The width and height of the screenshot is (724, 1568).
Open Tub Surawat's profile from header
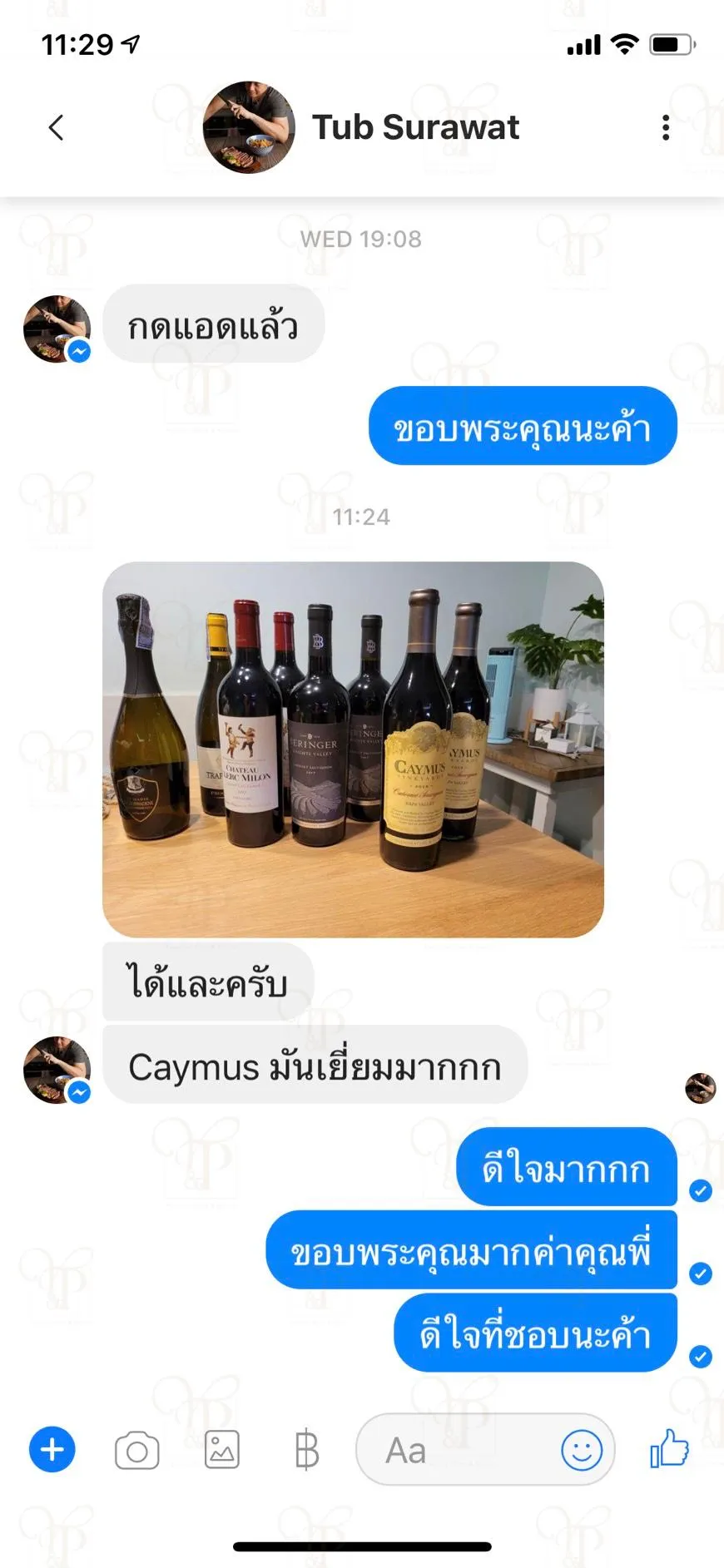pos(415,127)
